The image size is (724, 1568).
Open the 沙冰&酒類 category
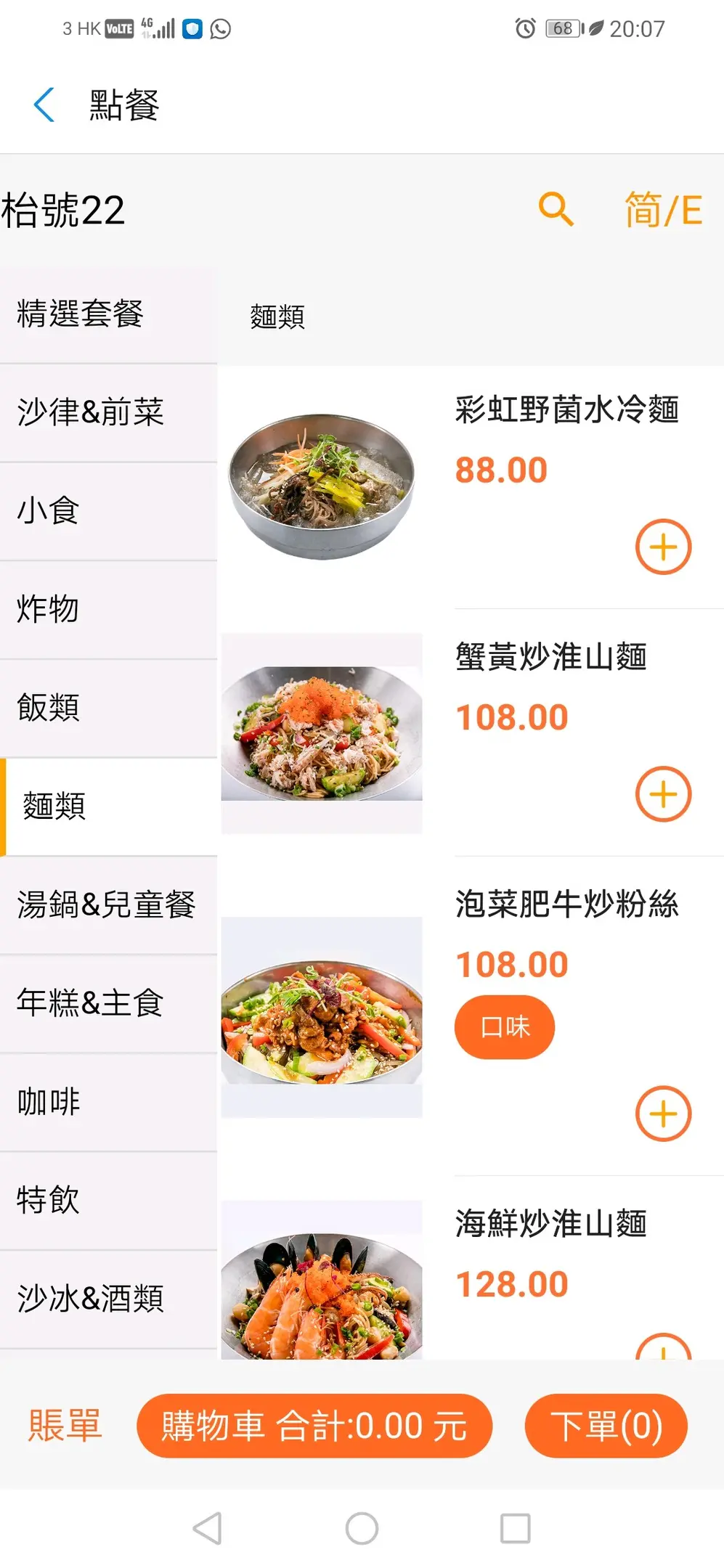tap(108, 1299)
